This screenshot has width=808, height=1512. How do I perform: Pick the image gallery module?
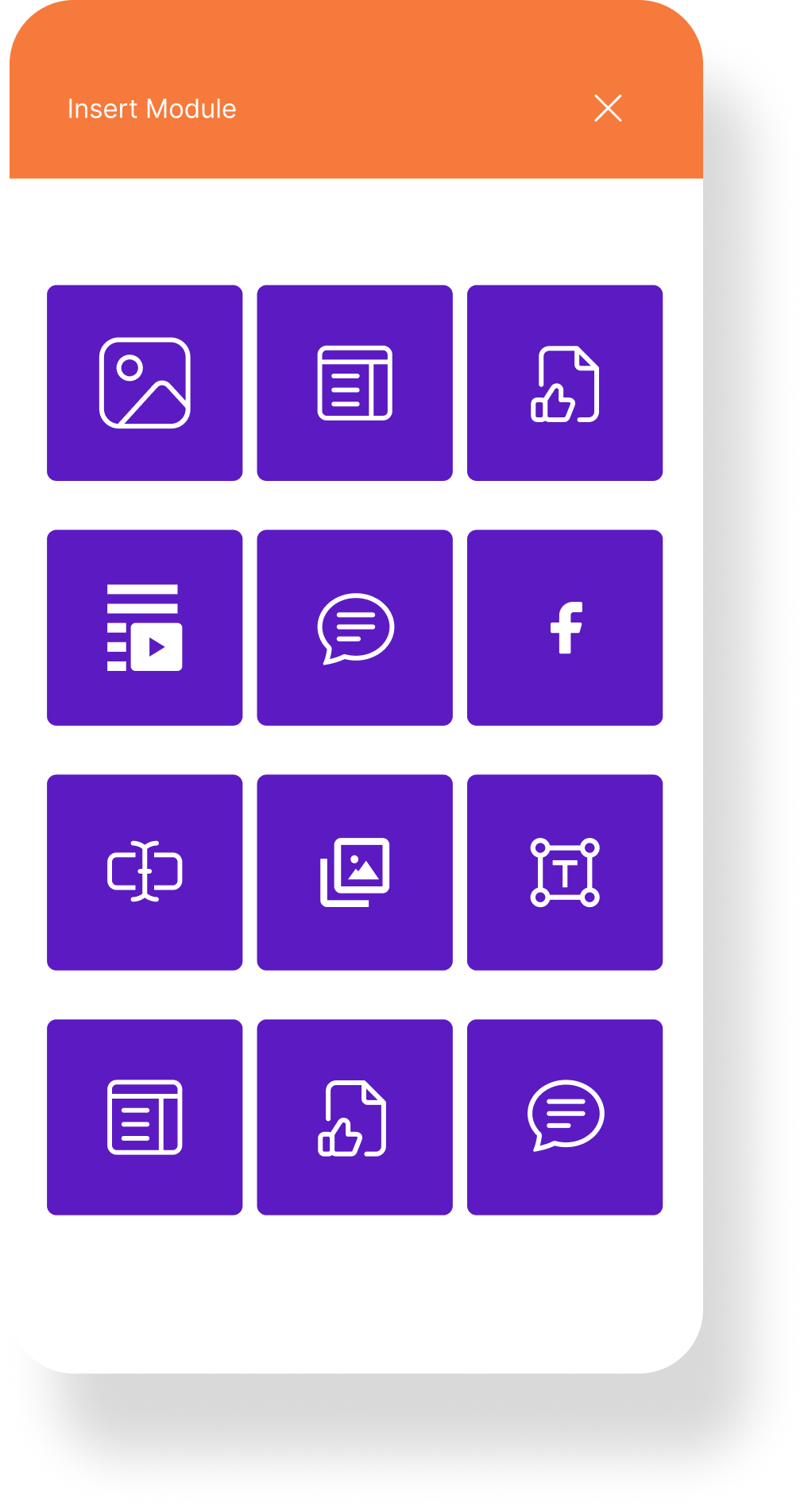355,873
